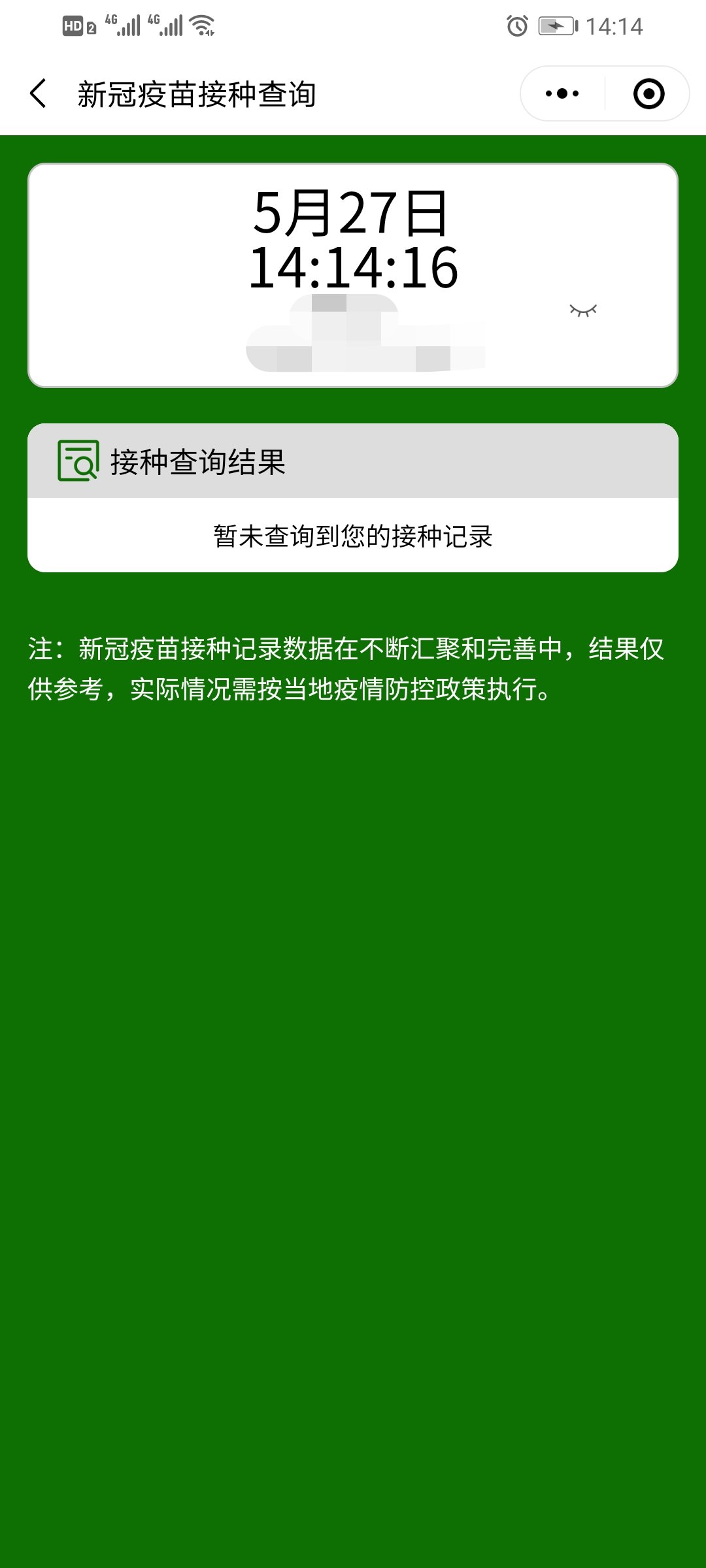
Task: Reveal hidden personal info with the eye icon
Action: tap(583, 310)
